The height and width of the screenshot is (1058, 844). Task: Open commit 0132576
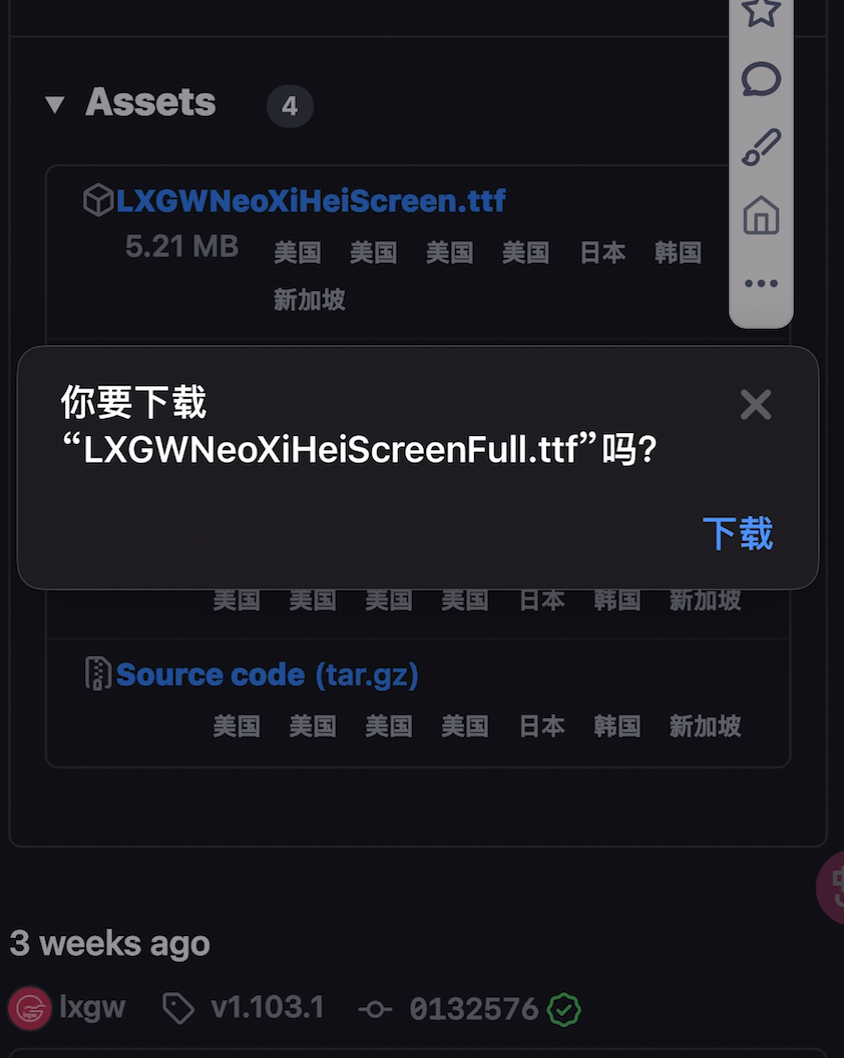pos(473,1009)
